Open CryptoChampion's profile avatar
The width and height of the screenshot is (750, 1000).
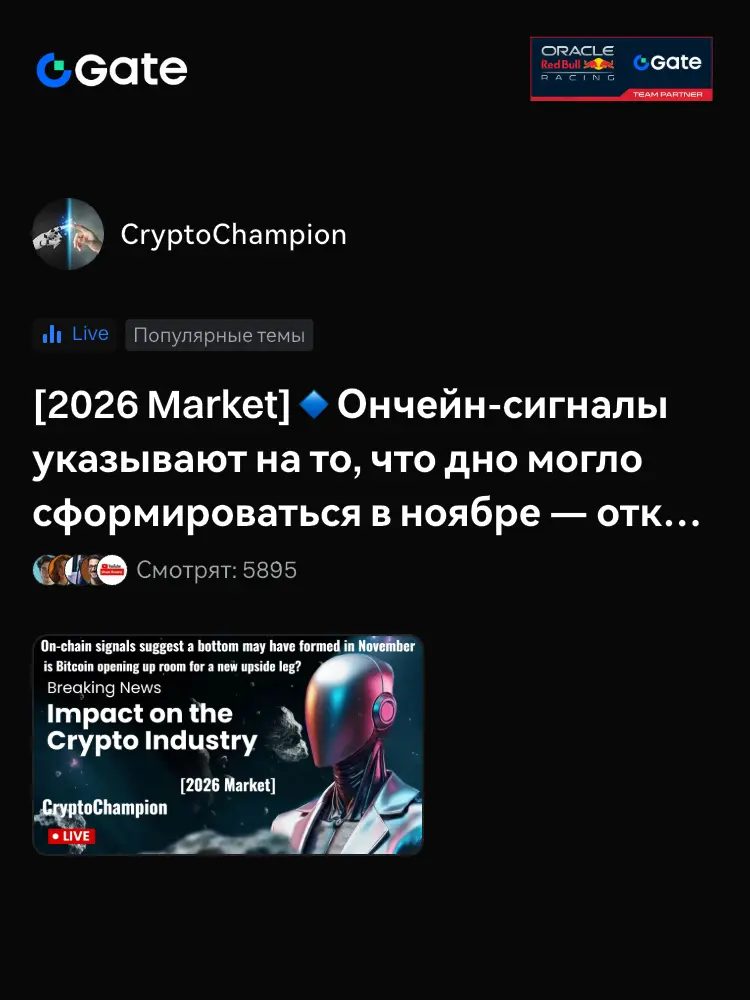(68, 234)
